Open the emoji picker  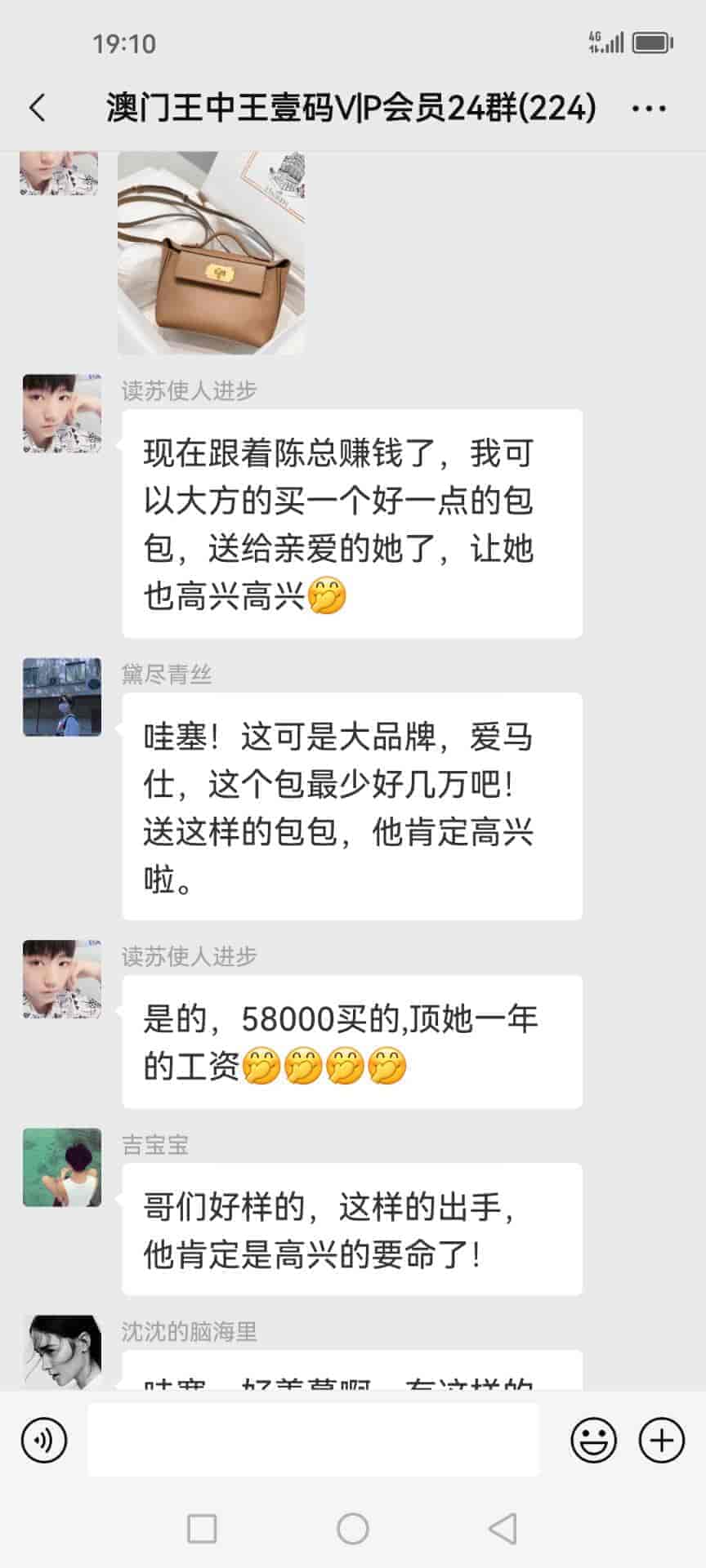point(593,1440)
